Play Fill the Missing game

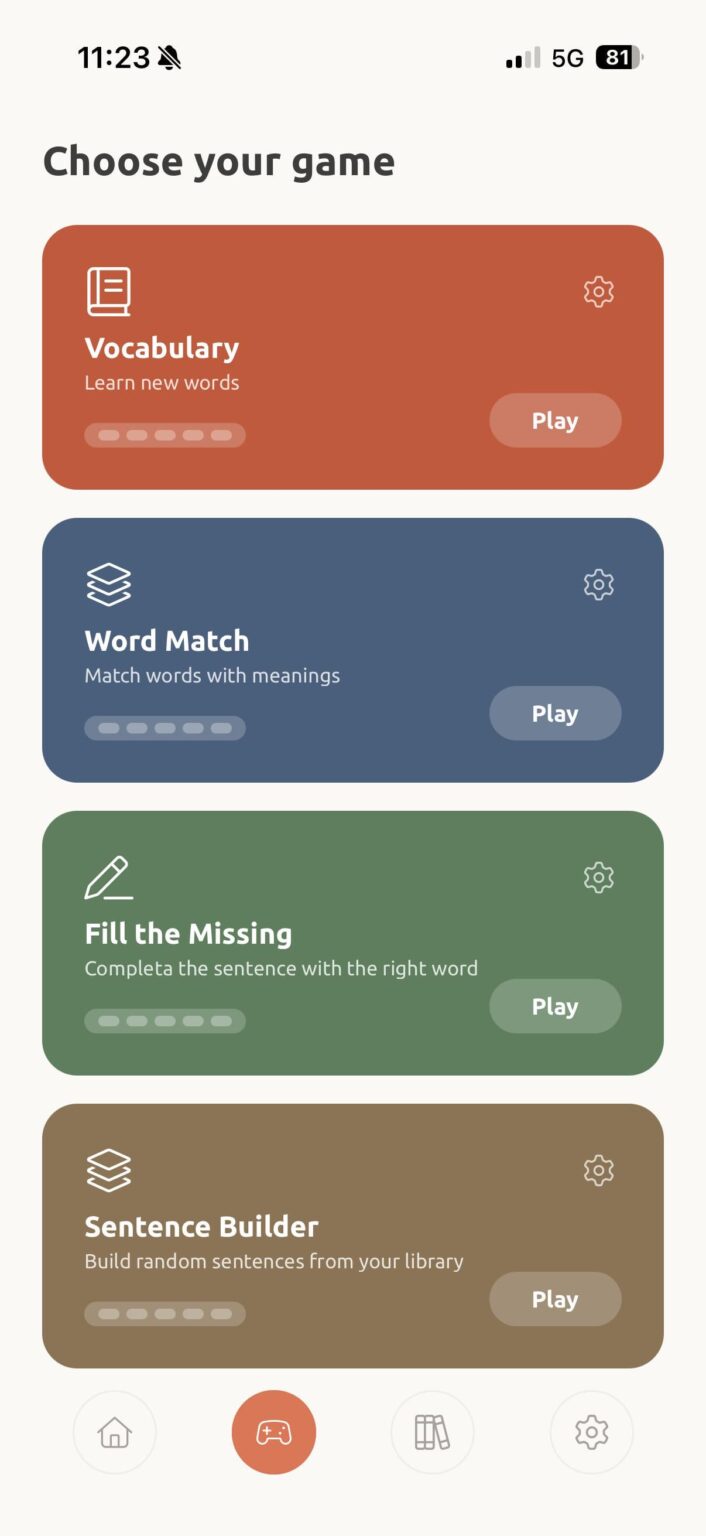pos(555,1006)
